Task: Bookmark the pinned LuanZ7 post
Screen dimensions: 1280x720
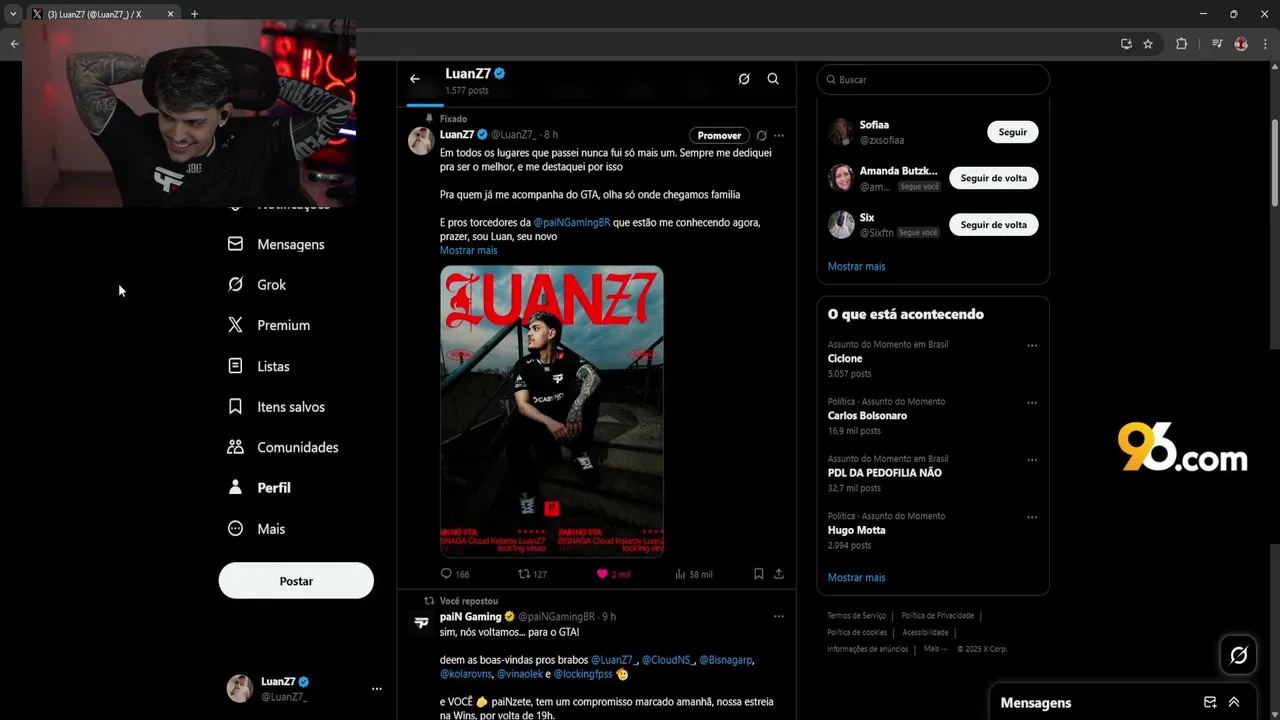Action: 759,574
